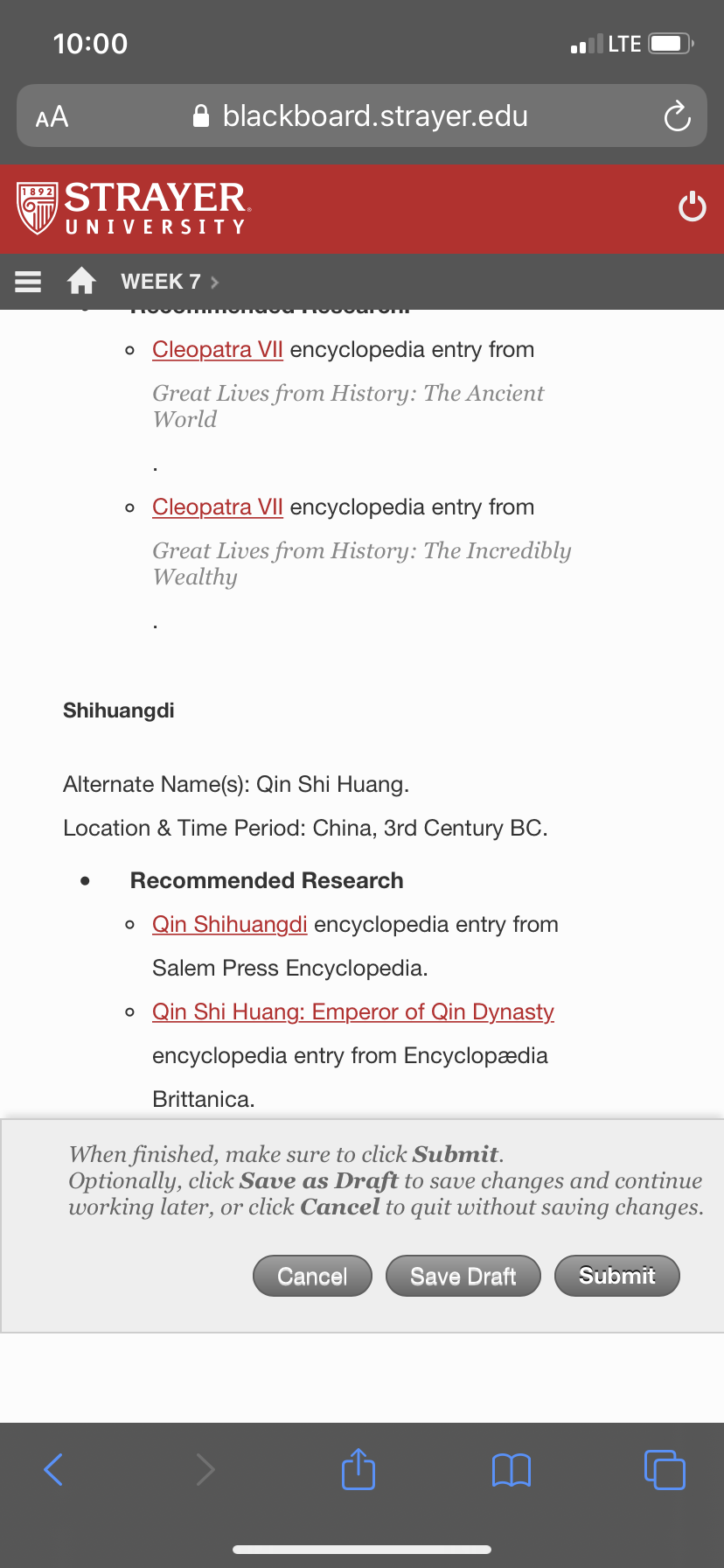Image resolution: width=724 pixels, height=1568 pixels.
Task: Save the work as a draft
Action: pyautogui.click(x=463, y=1276)
